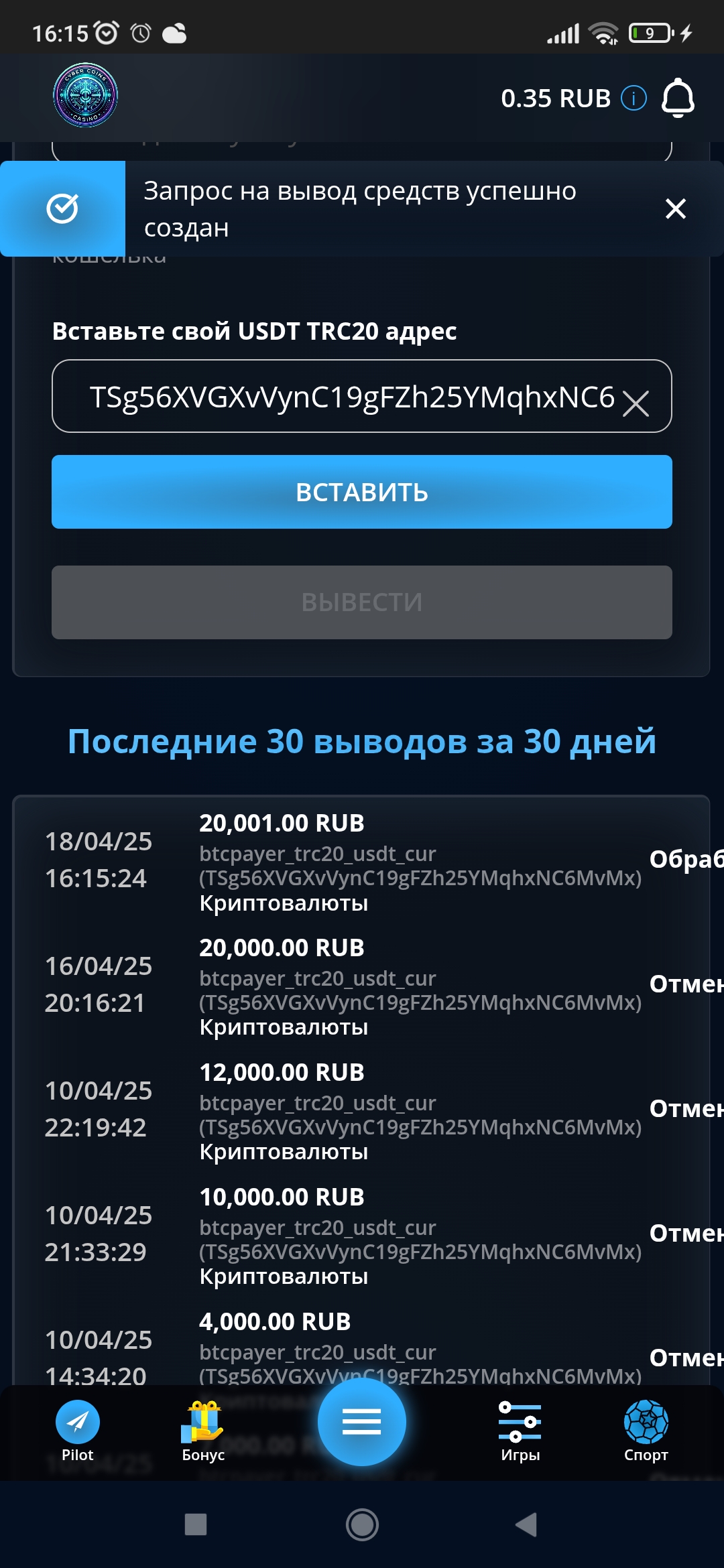This screenshot has width=724, height=1568.
Task: Tap the balance info icon
Action: coord(633,99)
